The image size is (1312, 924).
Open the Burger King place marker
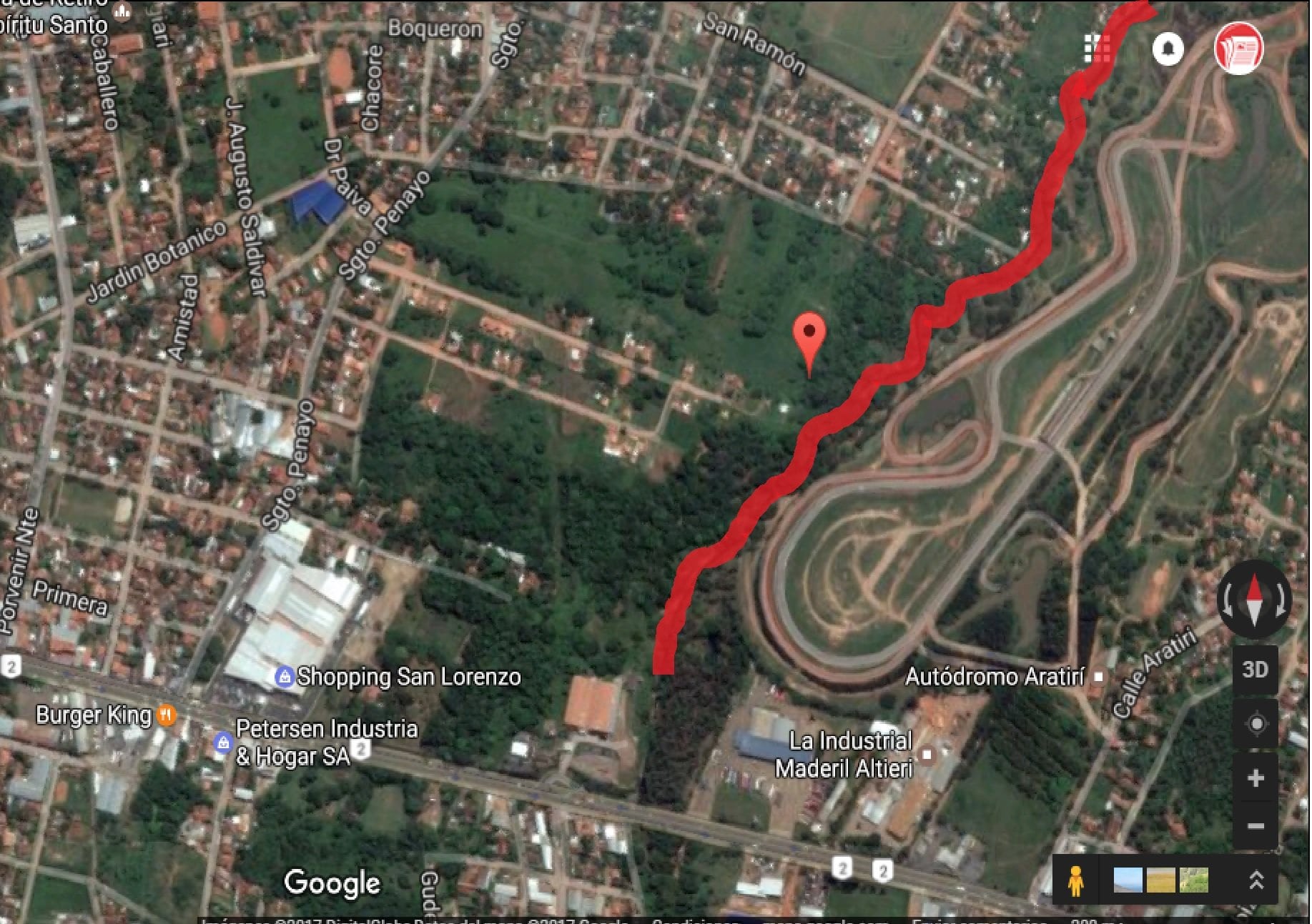[x=167, y=714]
